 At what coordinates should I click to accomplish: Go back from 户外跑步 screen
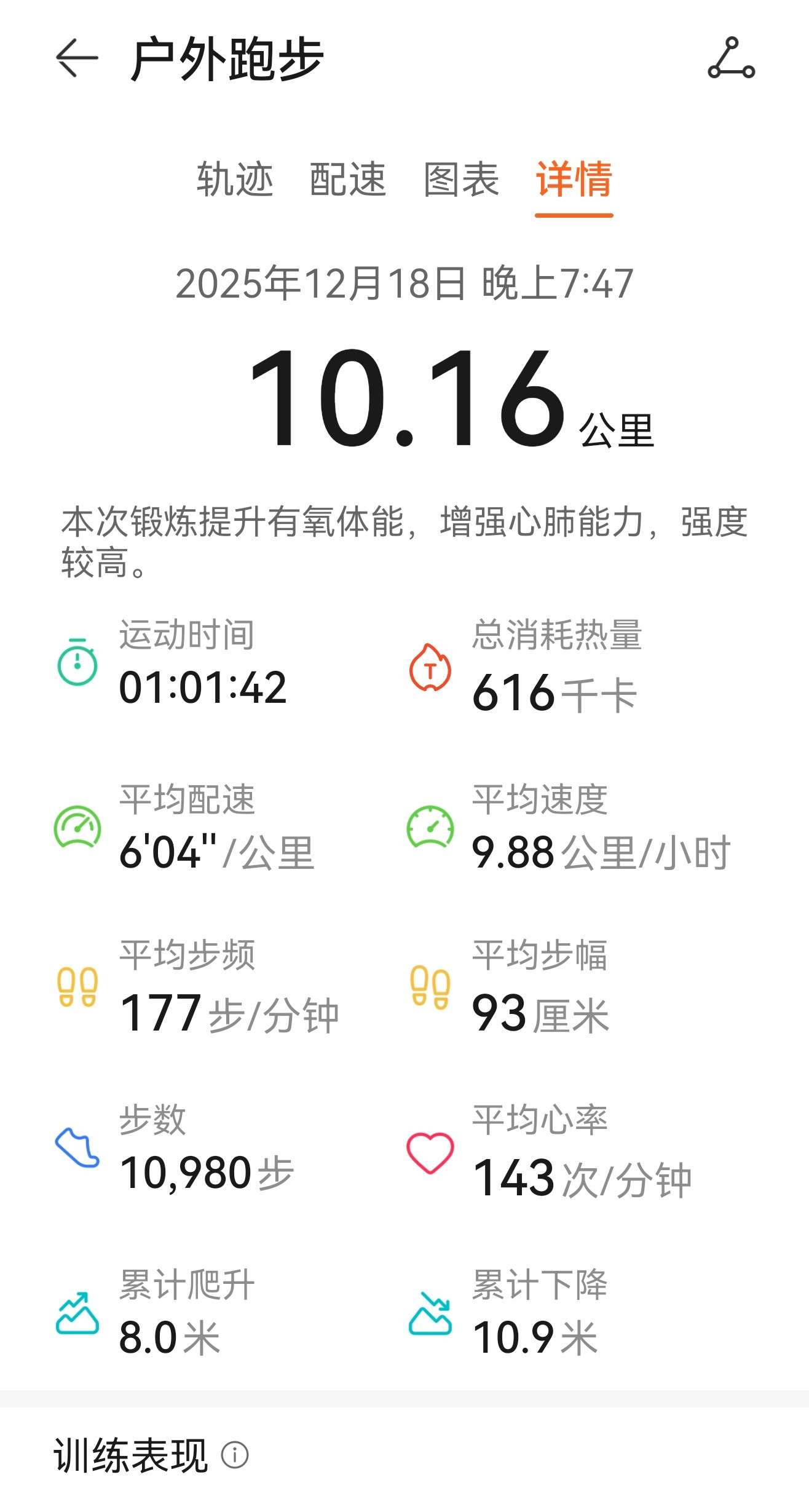tap(77, 58)
